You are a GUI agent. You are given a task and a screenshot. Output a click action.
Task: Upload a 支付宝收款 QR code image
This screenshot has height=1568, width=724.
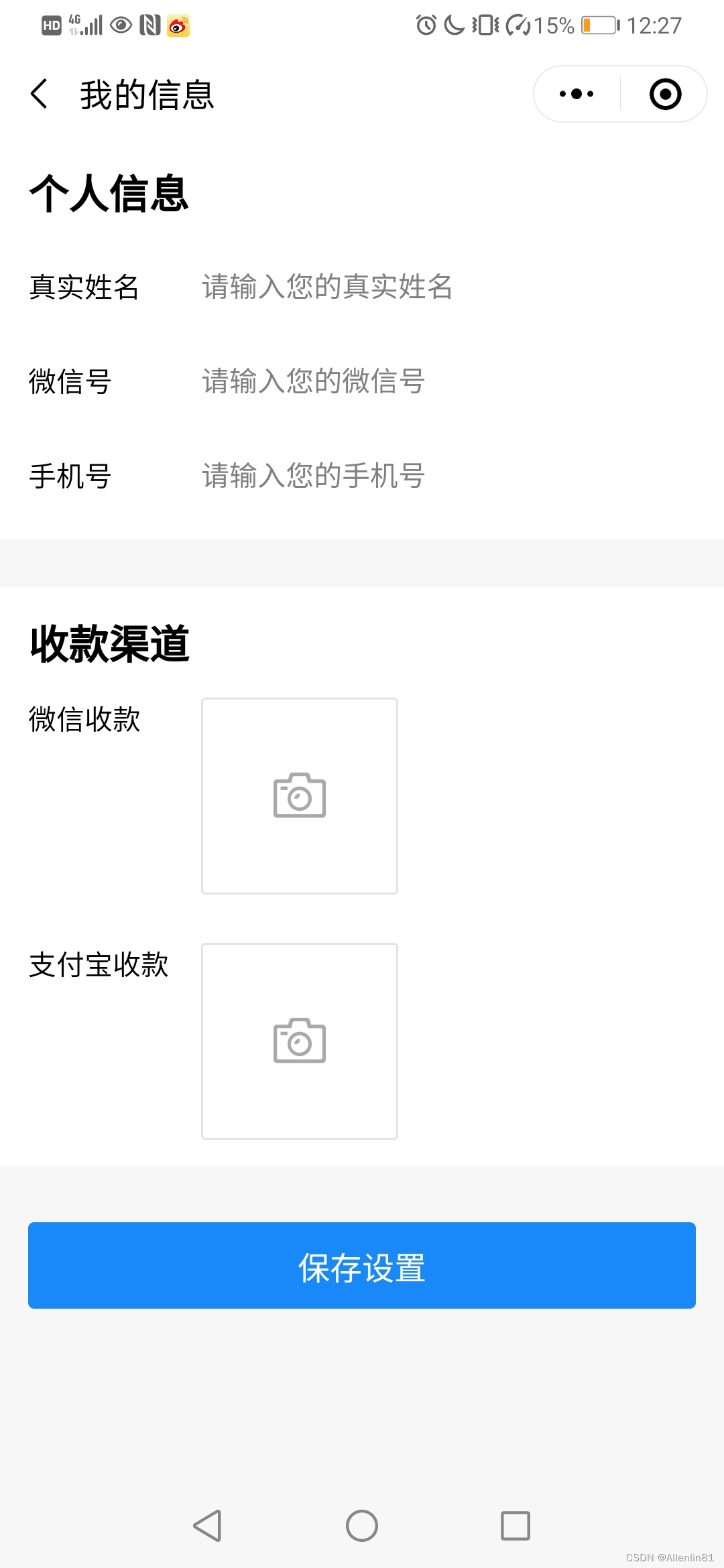pos(300,1041)
